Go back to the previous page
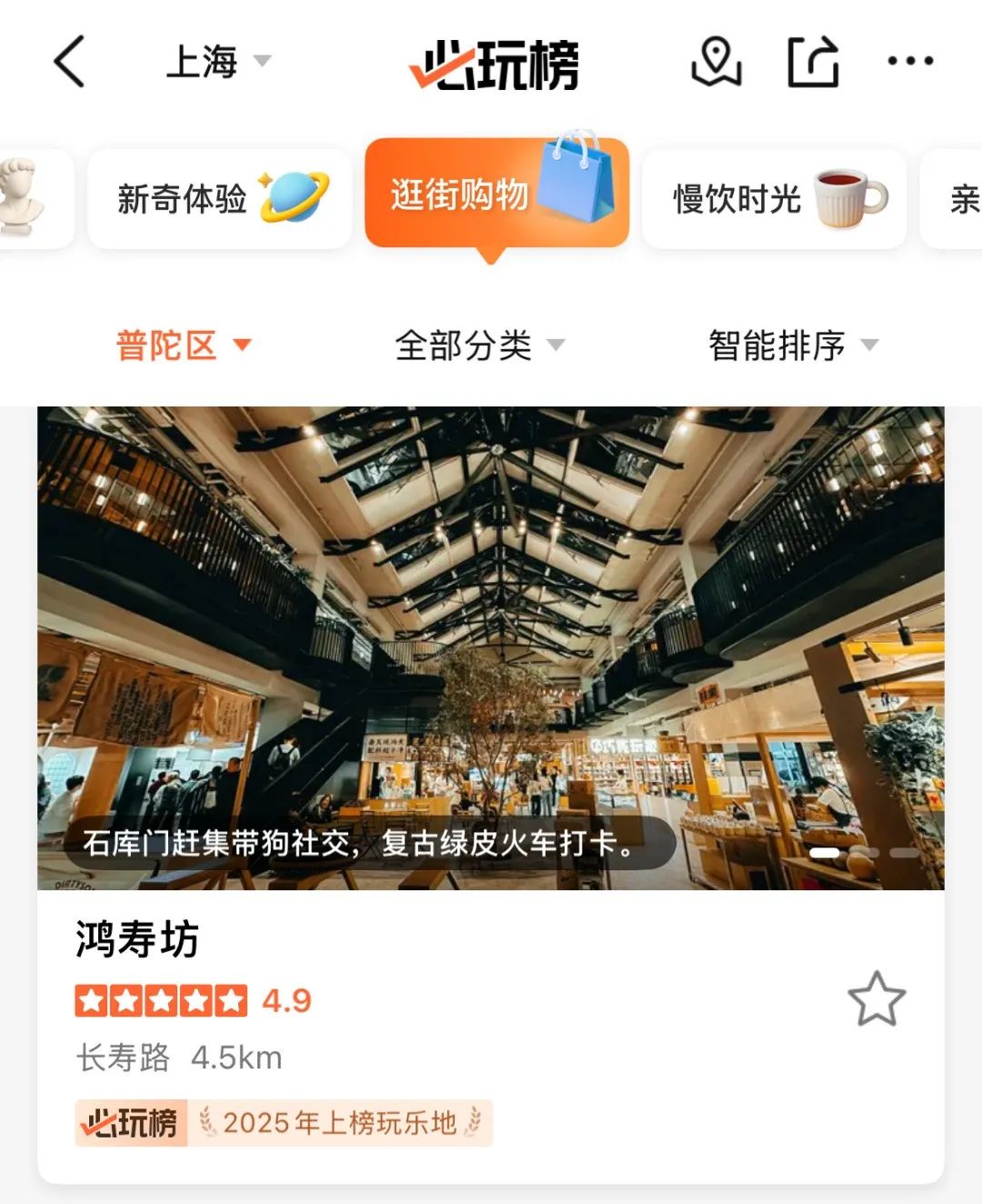982x1204 pixels. tap(70, 62)
